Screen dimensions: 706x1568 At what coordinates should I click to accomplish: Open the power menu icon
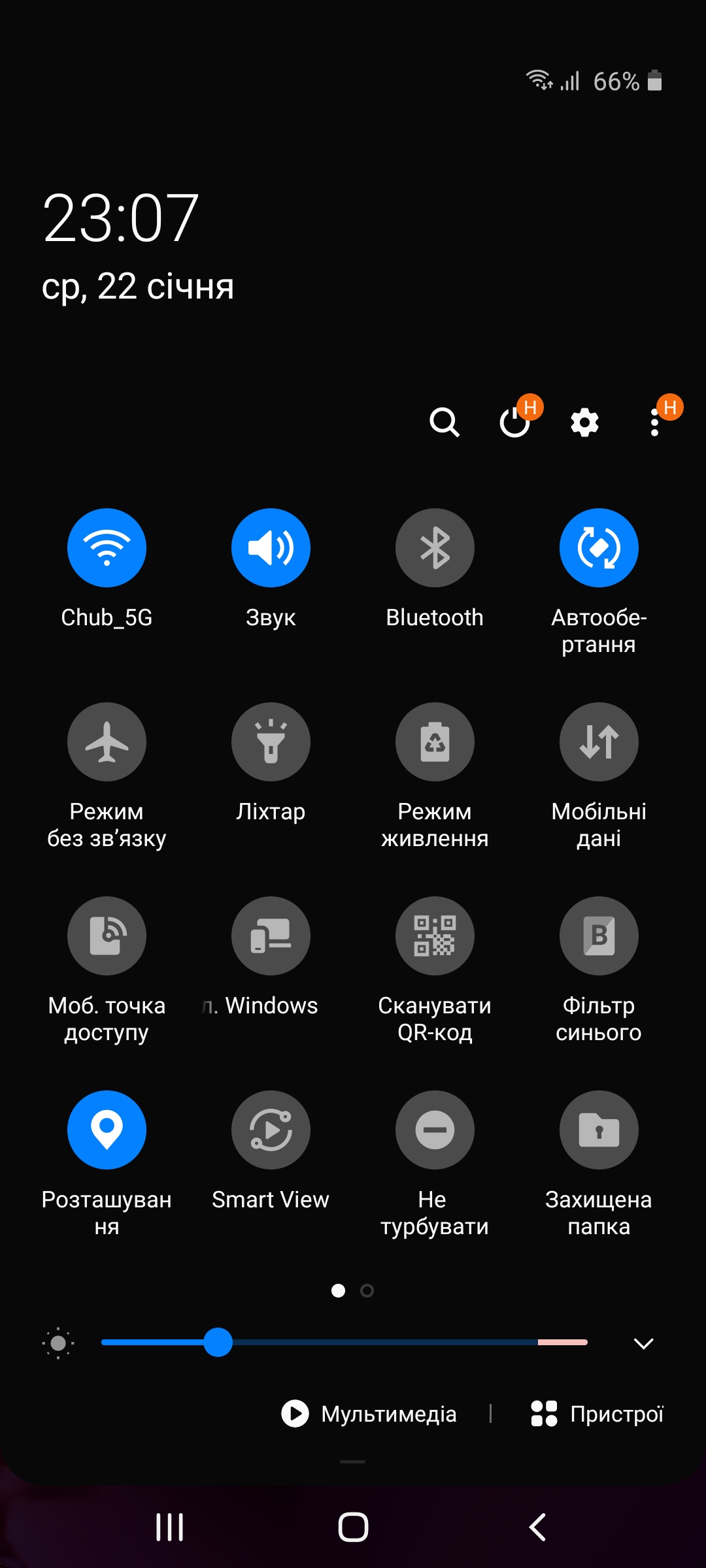click(x=515, y=422)
